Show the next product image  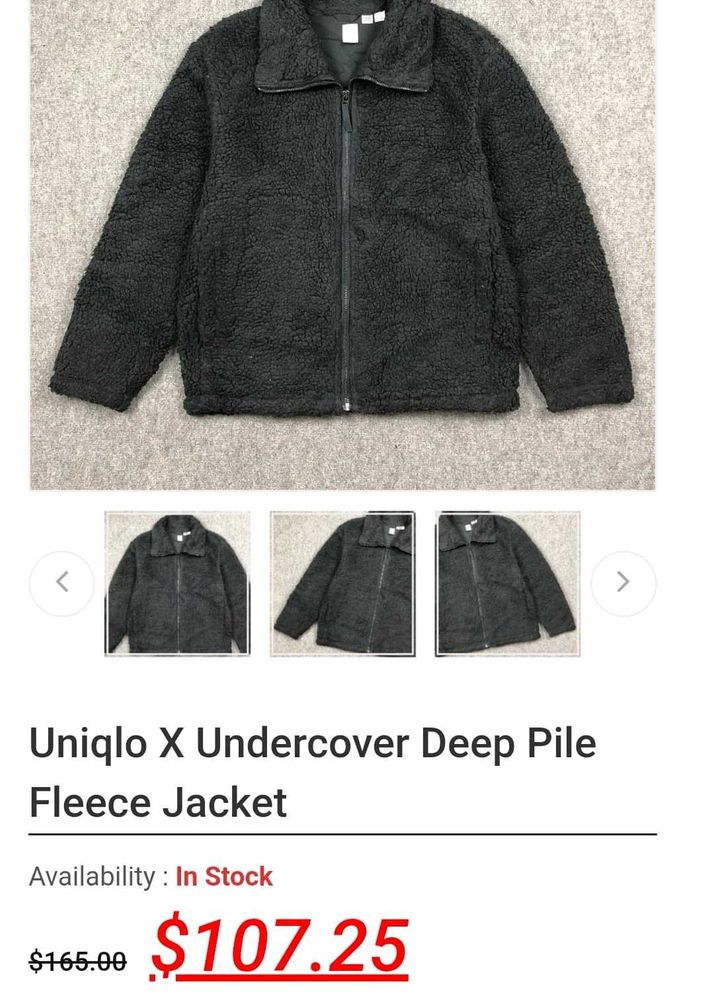point(623,583)
